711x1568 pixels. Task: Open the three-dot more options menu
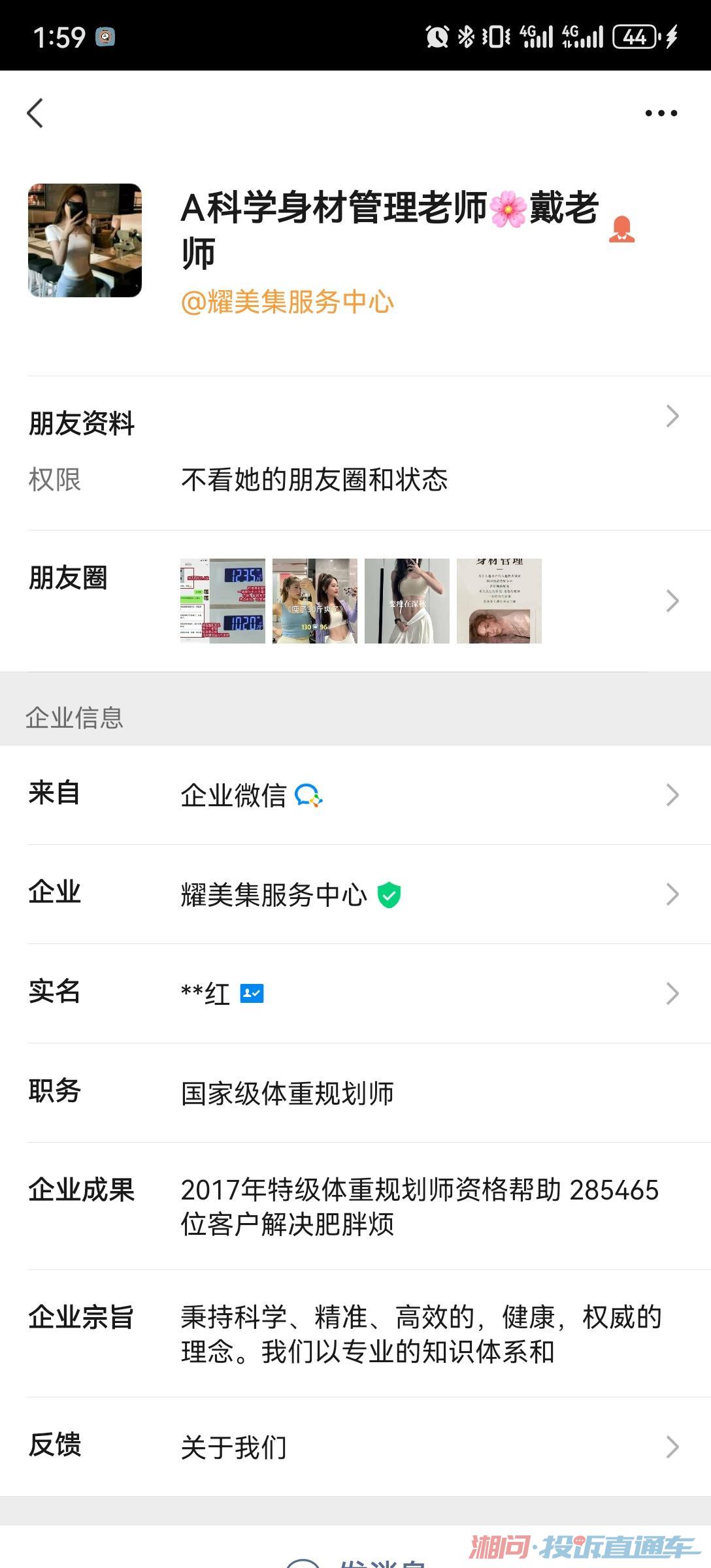click(x=661, y=113)
